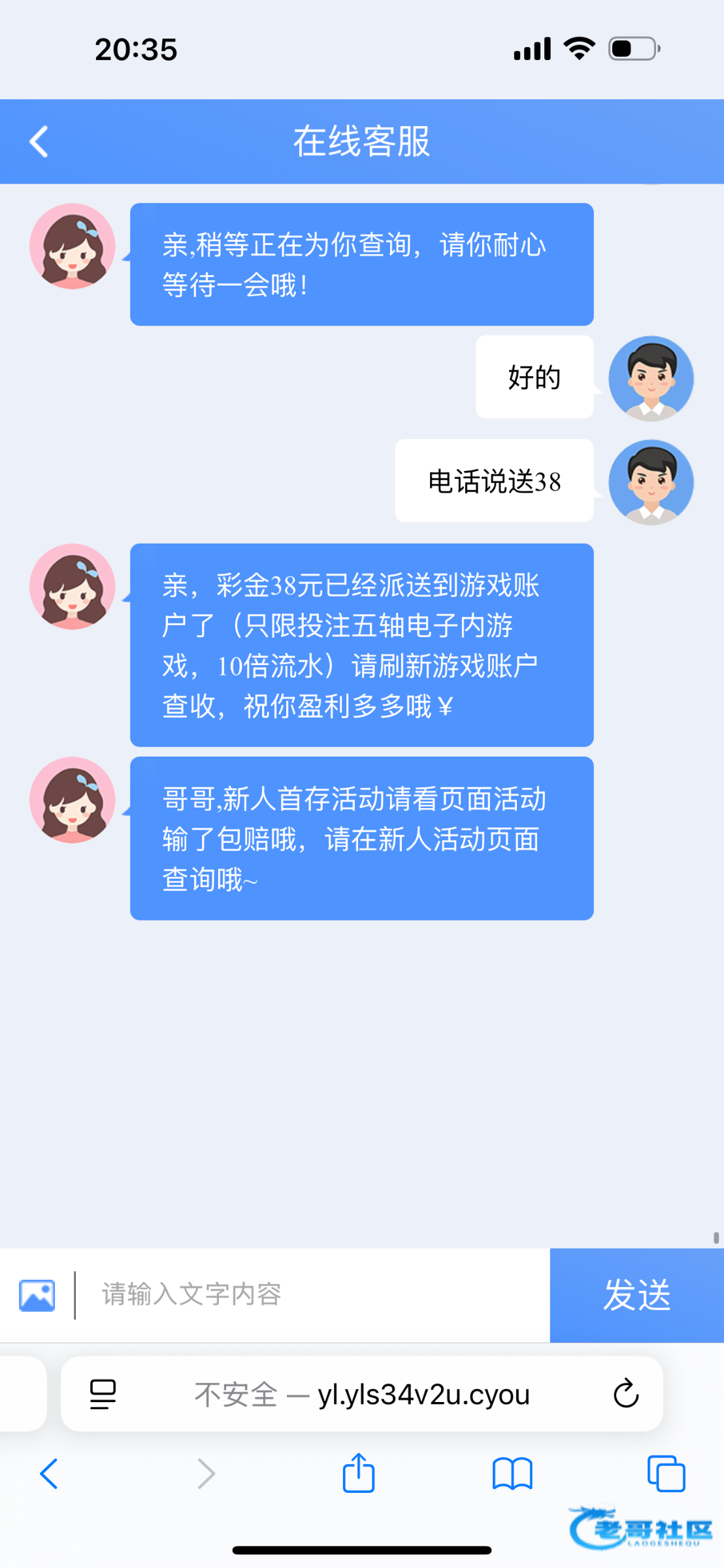This screenshot has width=724, height=1568.
Task: Open Safari bookmarks
Action: click(512, 1474)
